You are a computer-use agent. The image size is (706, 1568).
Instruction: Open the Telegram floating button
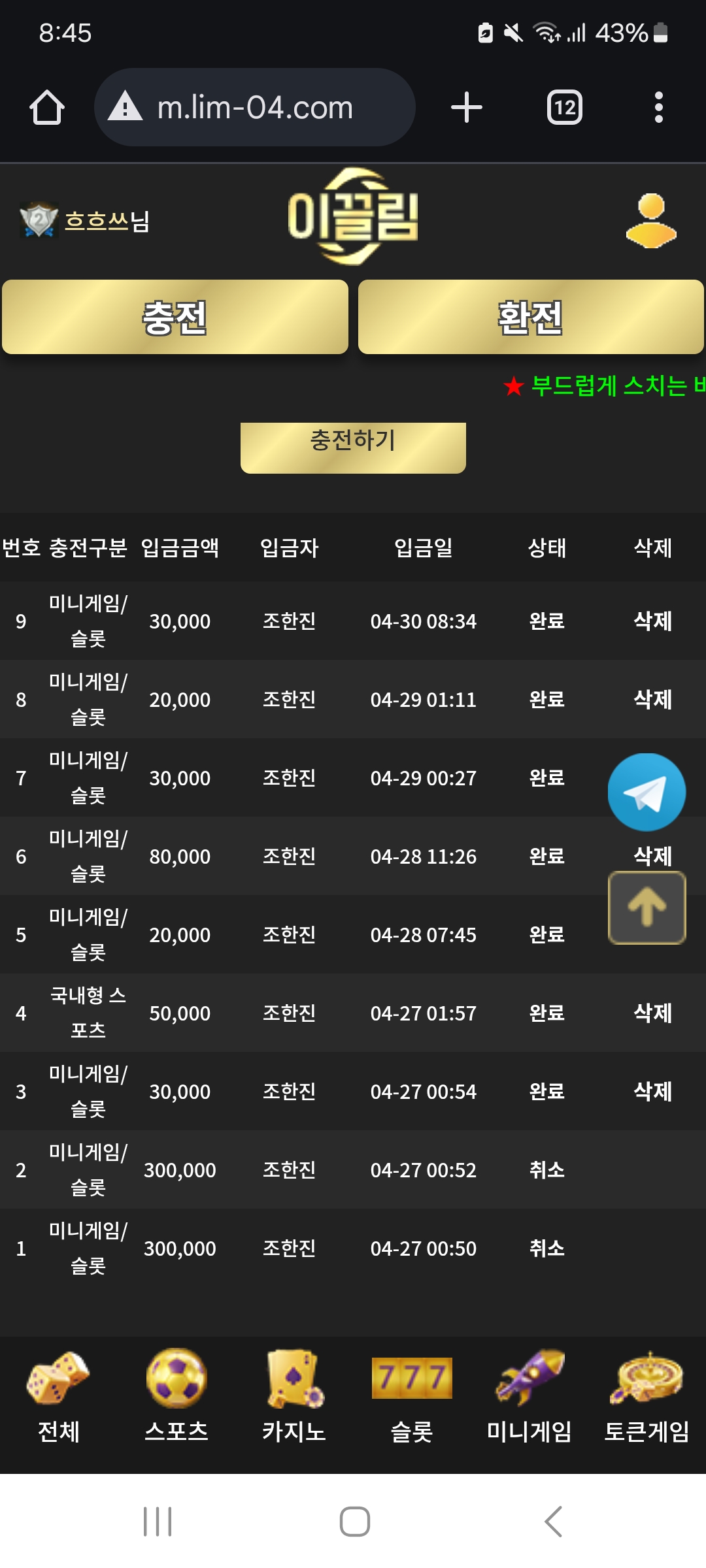tap(647, 792)
